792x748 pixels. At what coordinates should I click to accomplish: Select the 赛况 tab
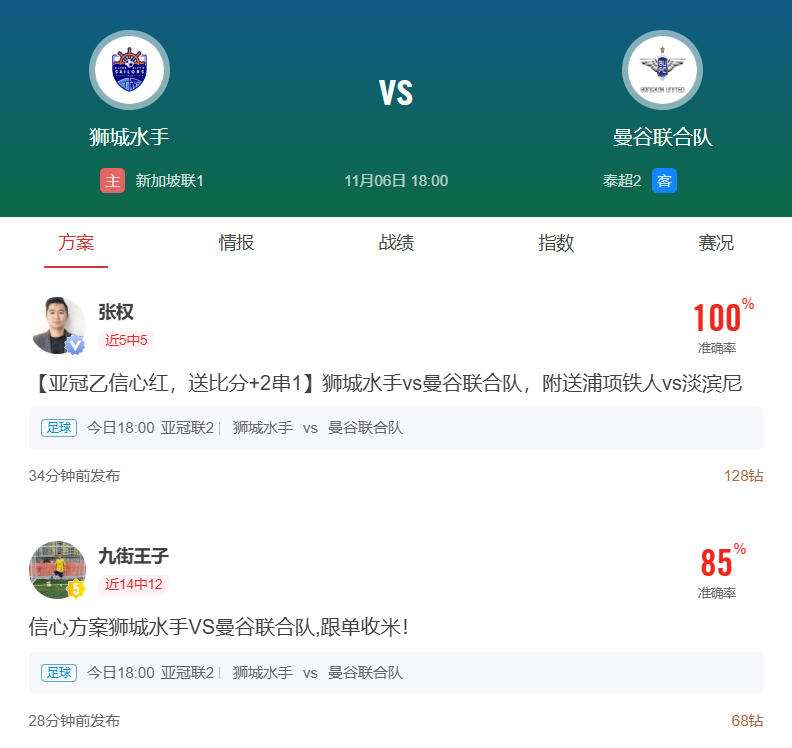pyautogui.click(x=716, y=243)
